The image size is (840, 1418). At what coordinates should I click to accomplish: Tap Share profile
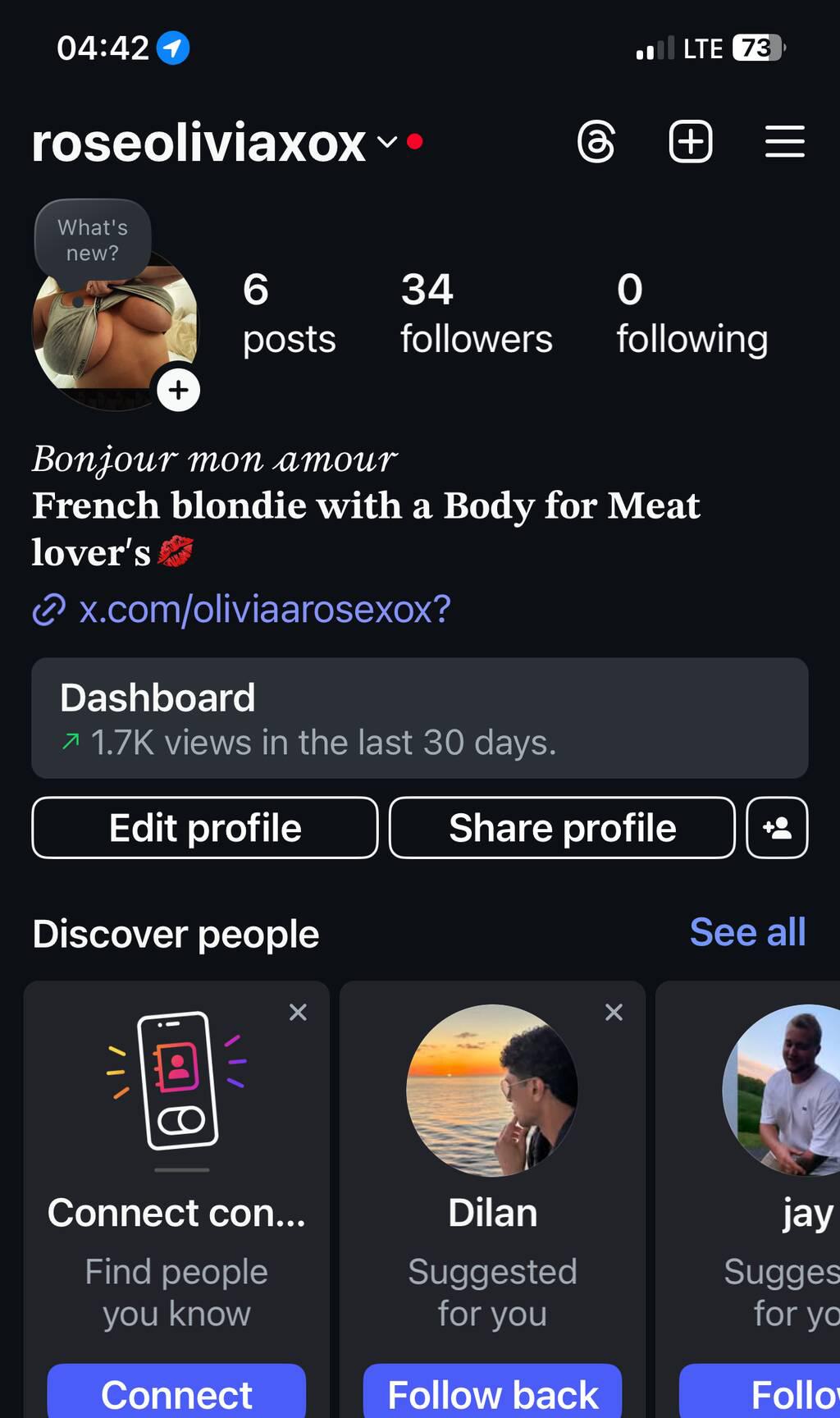pos(562,828)
